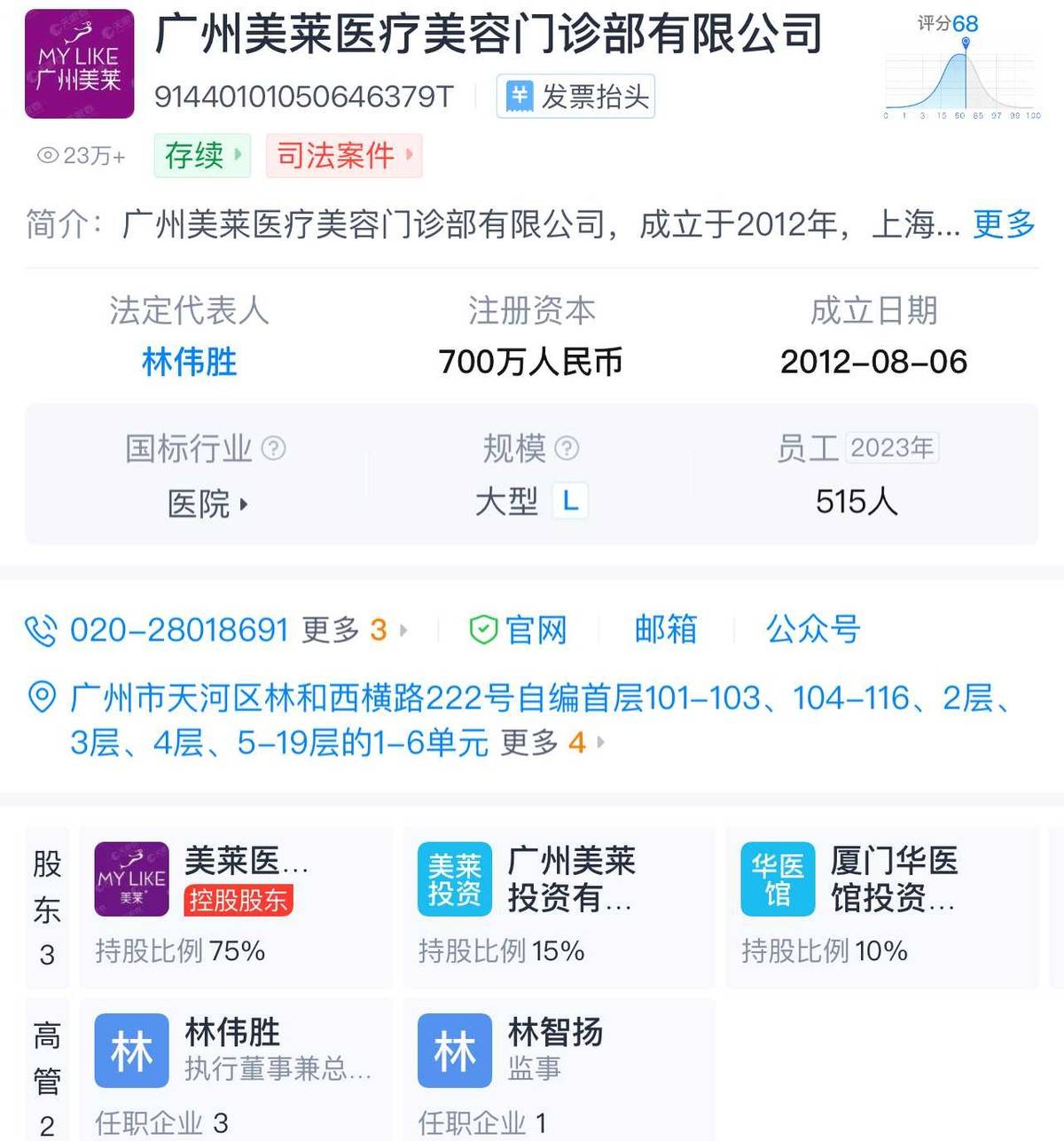Open the 公众号 official account link
1064x1141 pixels.
[x=813, y=629]
